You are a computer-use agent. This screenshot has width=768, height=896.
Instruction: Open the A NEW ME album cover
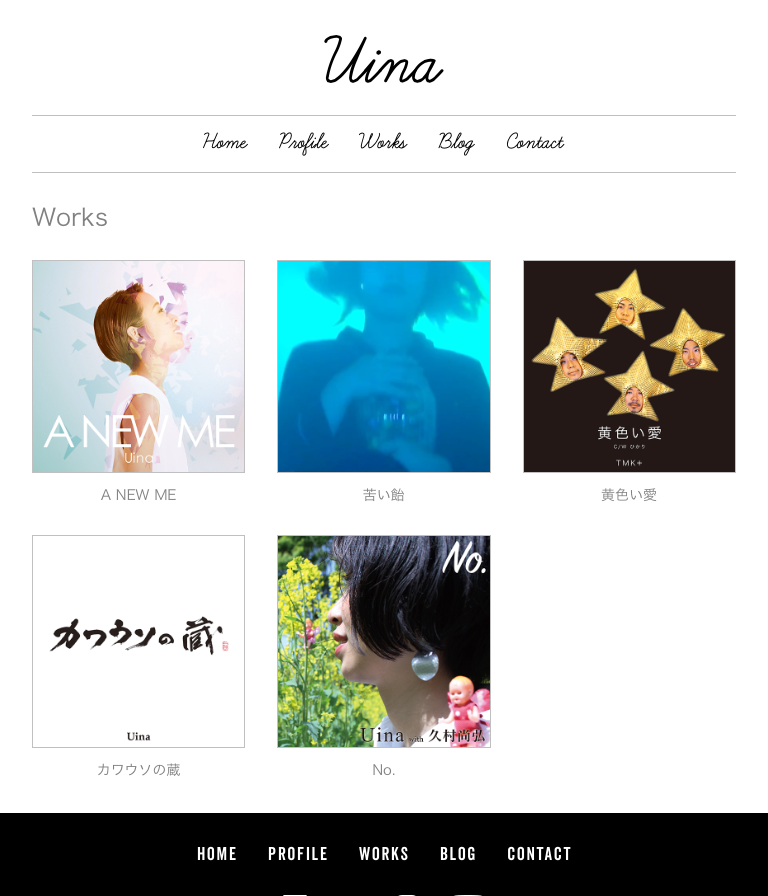click(x=138, y=366)
